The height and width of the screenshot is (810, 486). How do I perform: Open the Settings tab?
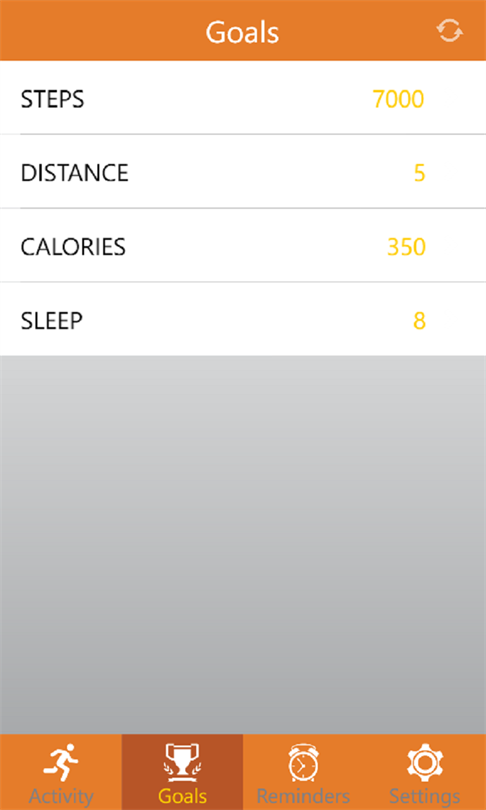[x=425, y=772]
